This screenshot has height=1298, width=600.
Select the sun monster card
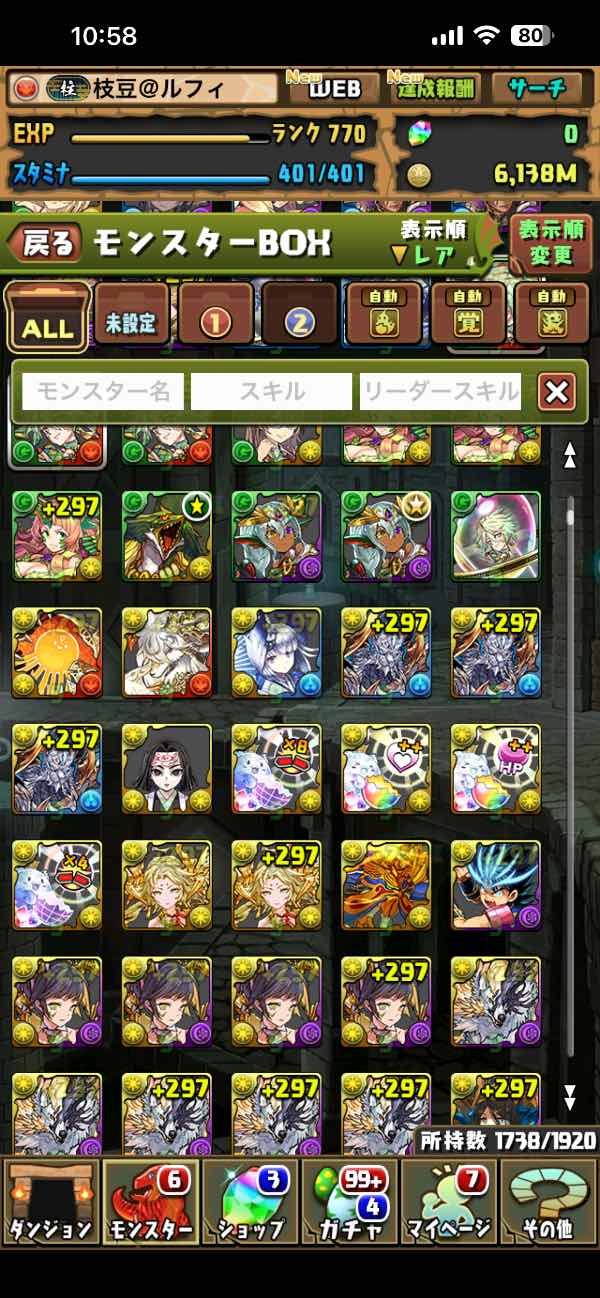coord(57,652)
